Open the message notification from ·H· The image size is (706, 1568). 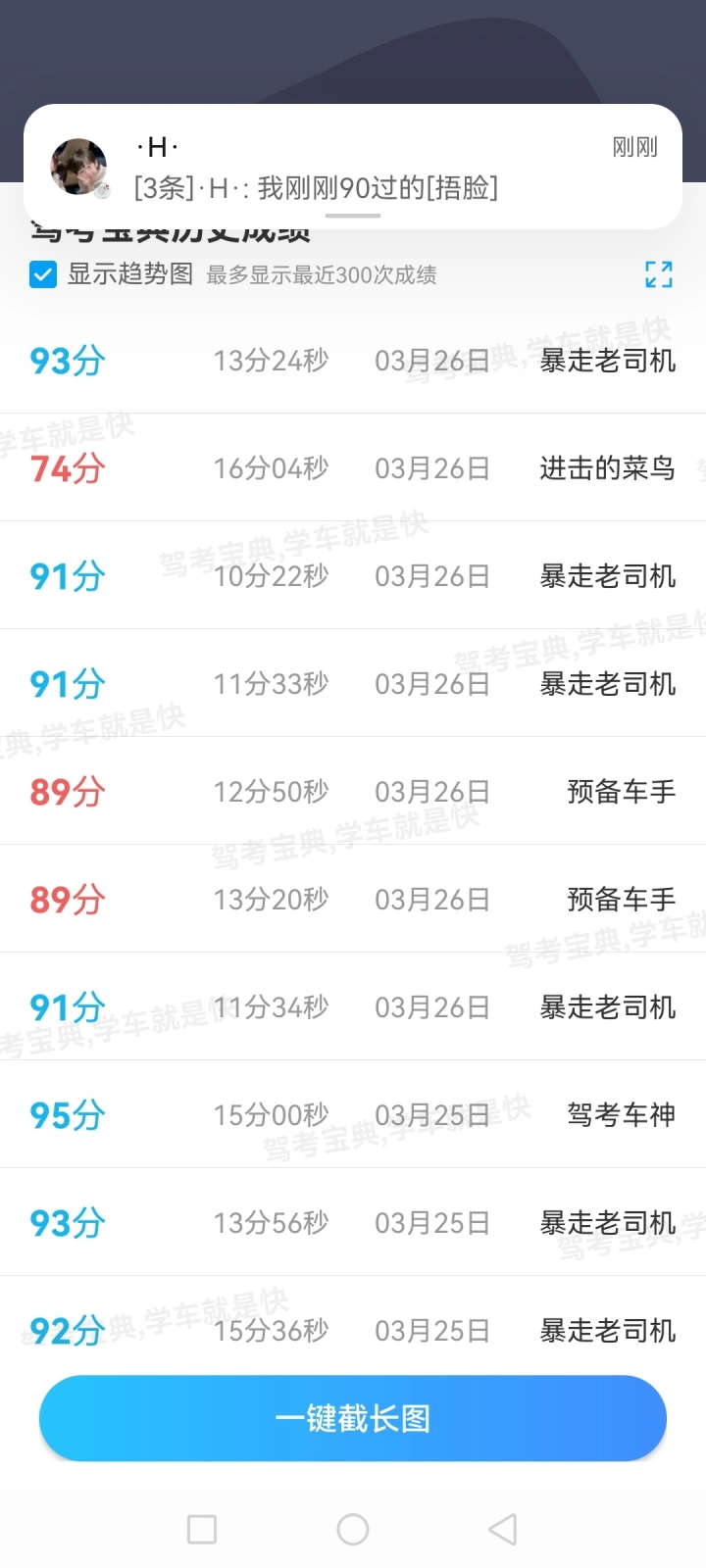[353, 167]
